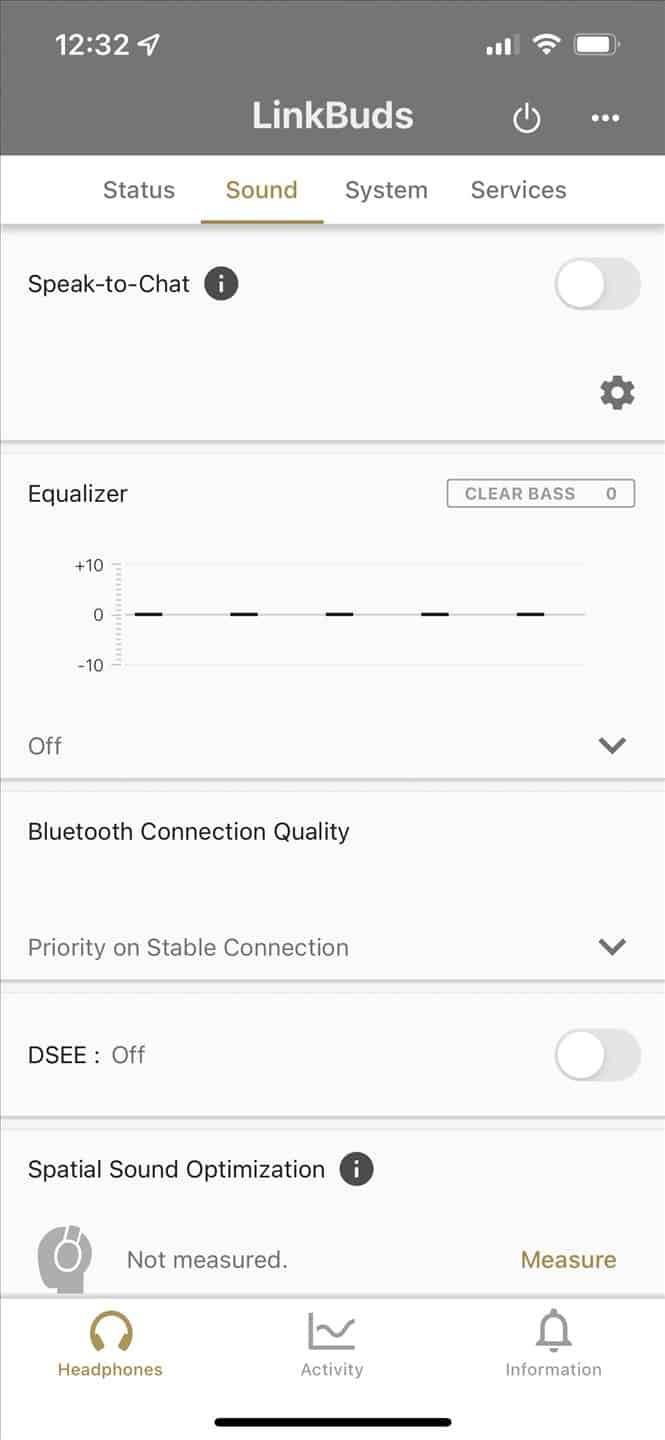Switch to the Activity bottom tab
Viewport: 665px width, 1440px height.
pyautogui.click(x=332, y=1345)
